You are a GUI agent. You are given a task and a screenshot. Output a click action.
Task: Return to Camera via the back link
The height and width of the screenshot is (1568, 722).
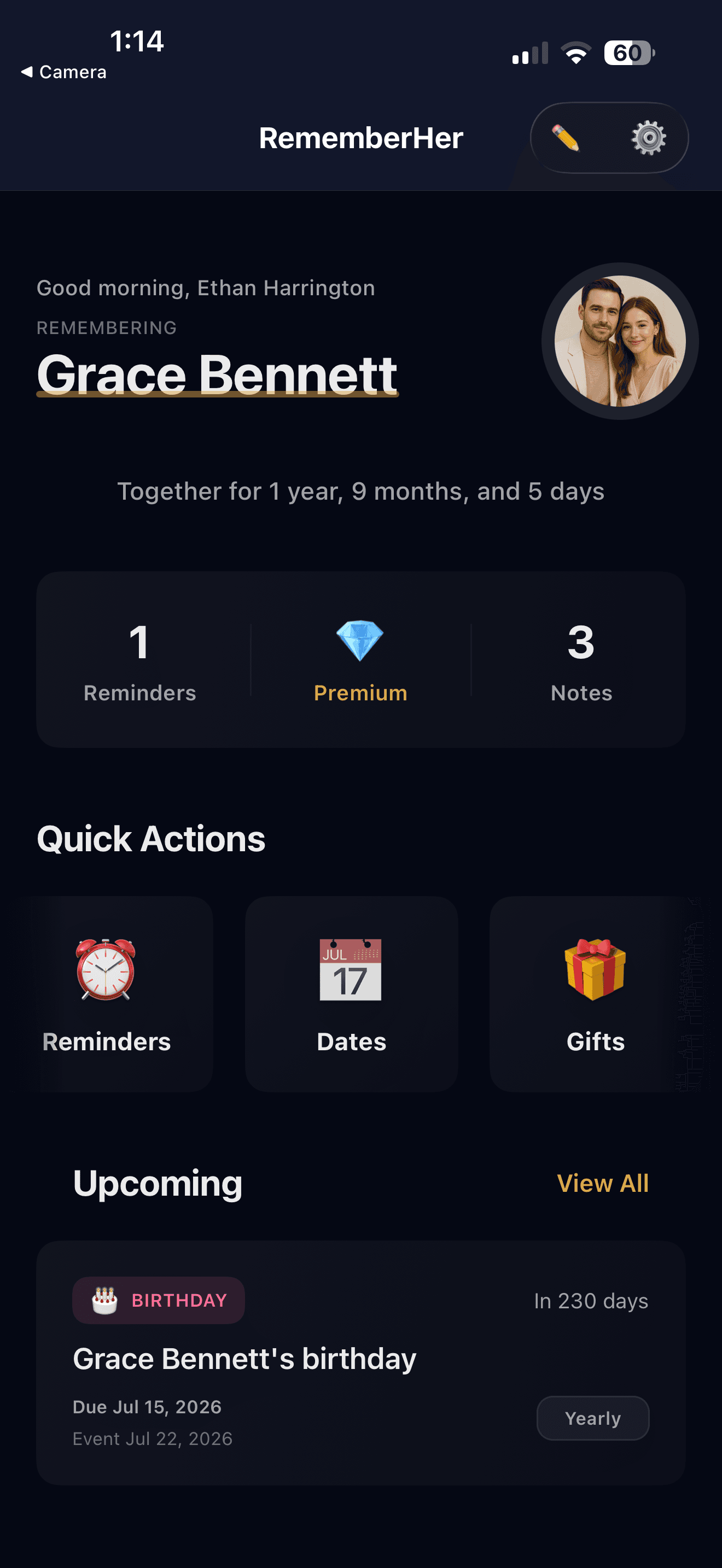tap(63, 72)
